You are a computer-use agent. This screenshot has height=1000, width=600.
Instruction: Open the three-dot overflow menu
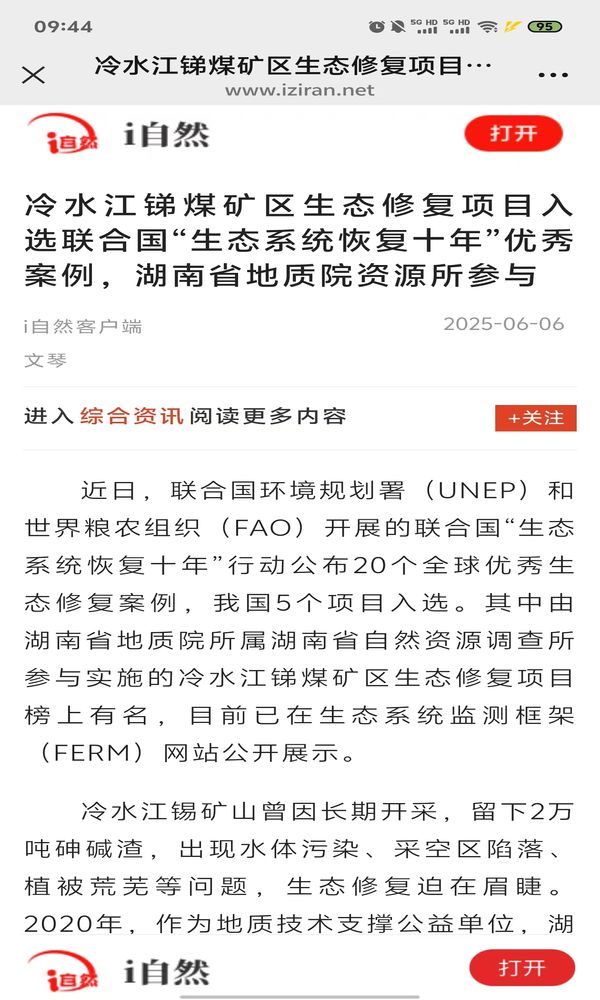tap(553, 75)
